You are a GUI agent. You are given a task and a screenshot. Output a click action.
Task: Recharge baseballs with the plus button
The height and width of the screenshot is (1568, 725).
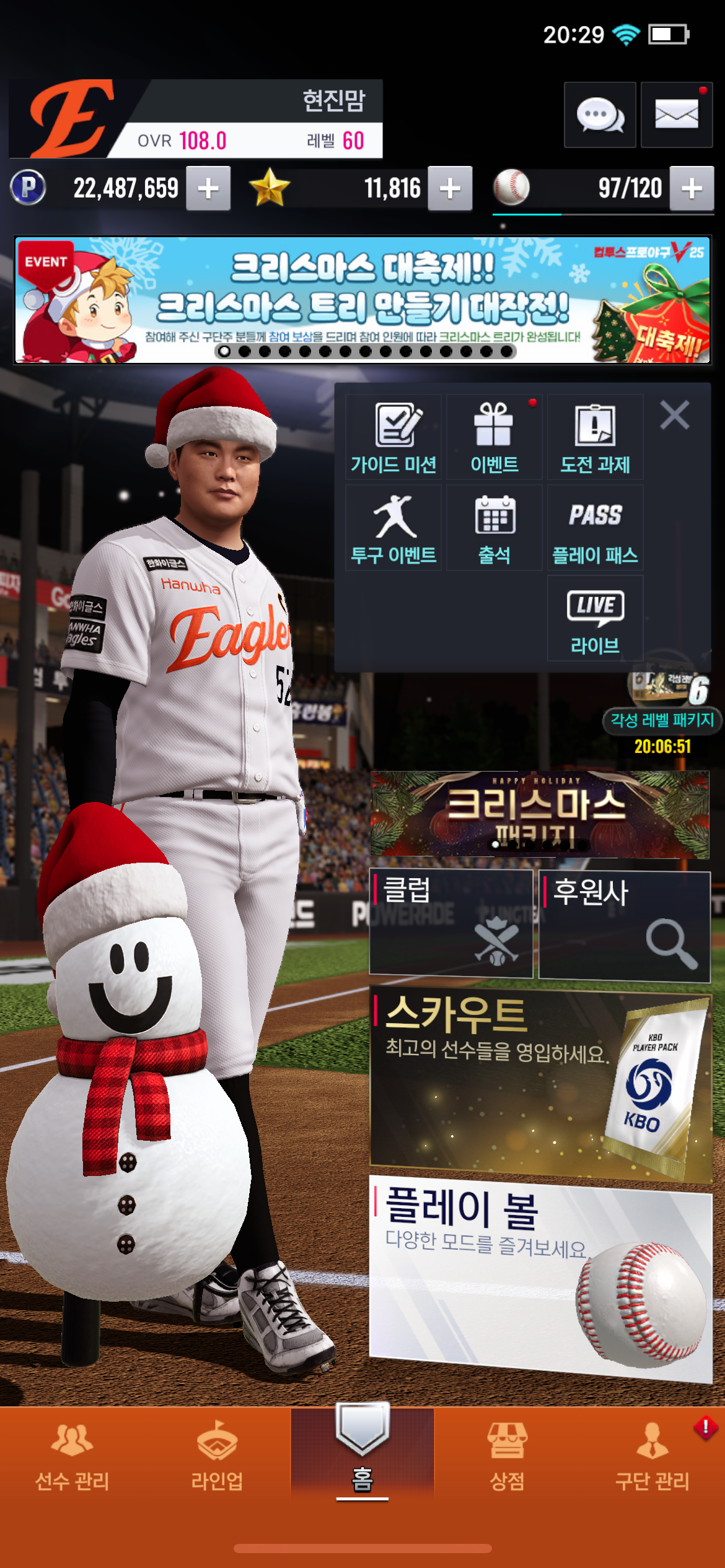692,188
